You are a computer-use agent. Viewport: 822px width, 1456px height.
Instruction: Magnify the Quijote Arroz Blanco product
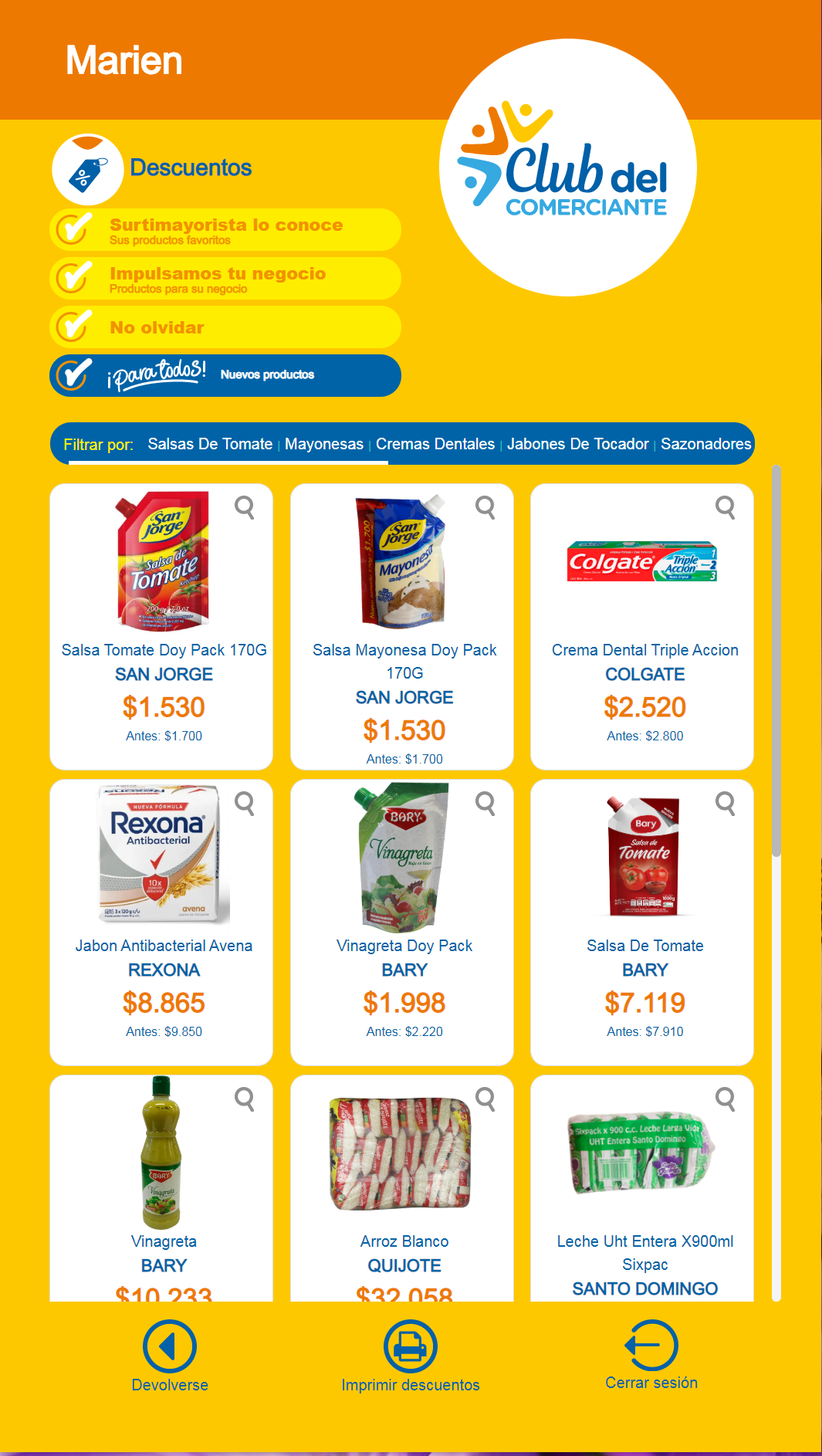point(485,1099)
